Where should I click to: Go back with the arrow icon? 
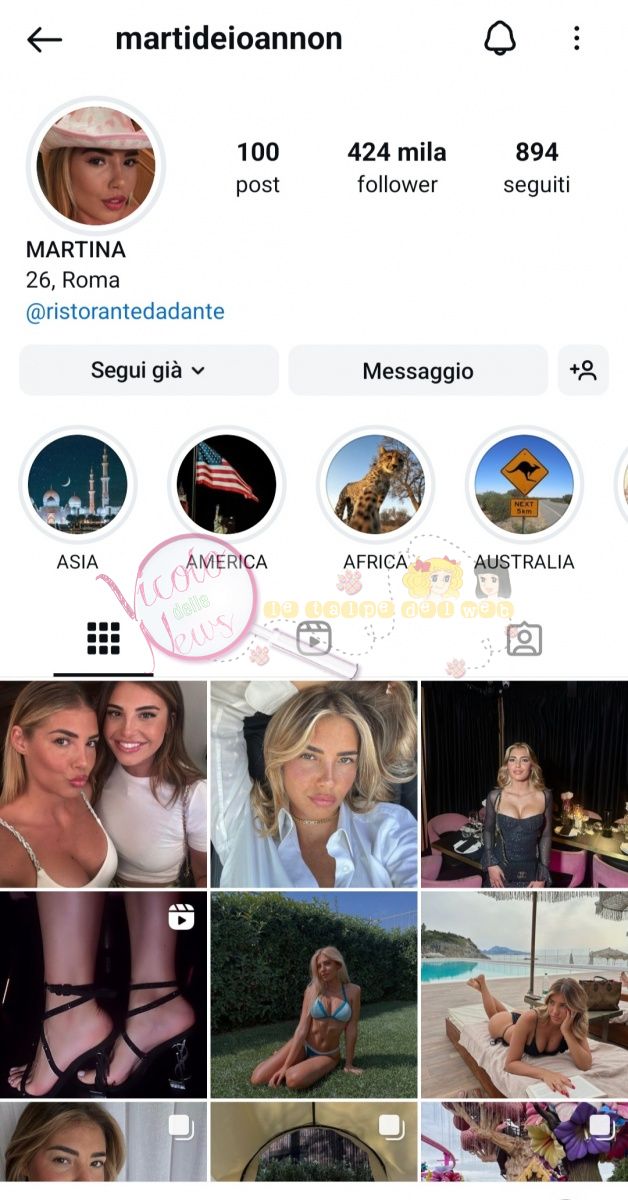(x=45, y=39)
